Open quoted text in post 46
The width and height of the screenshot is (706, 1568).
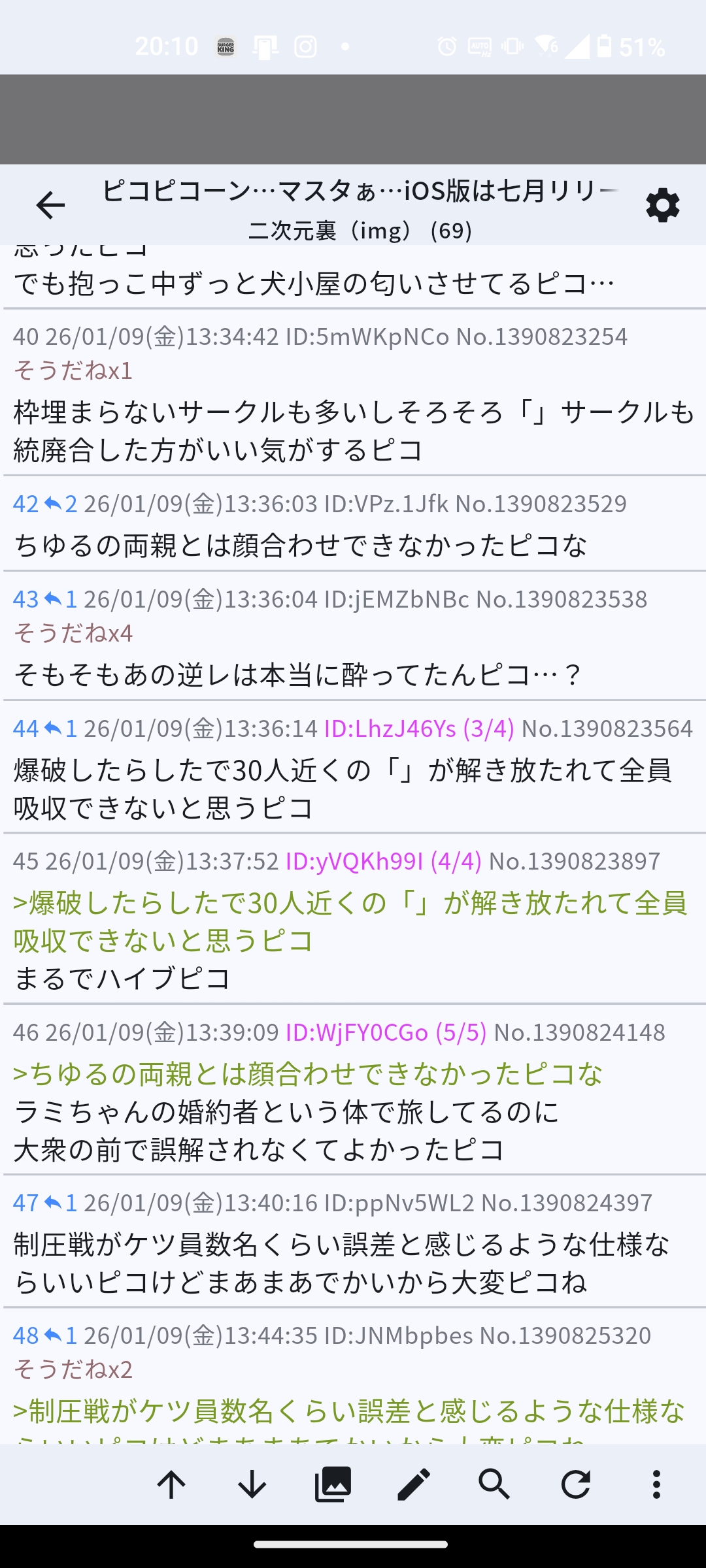tap(307, 1074)
